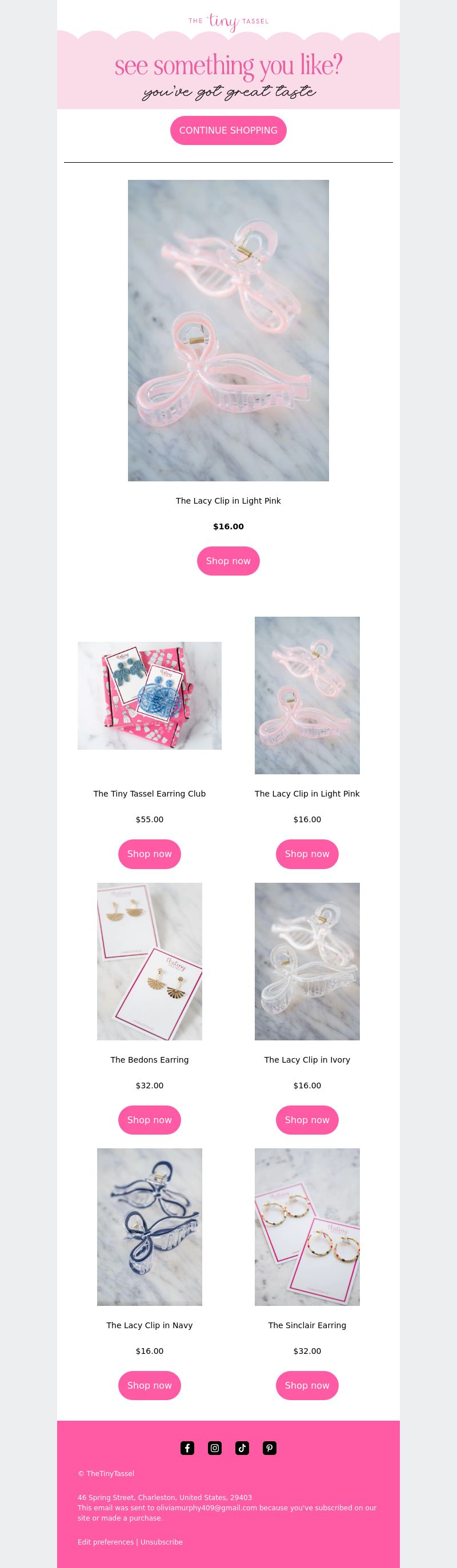457x1568 pixels.
Task: Open the large Lacy Clip in Light Pink photo
Action: (228, 330)
